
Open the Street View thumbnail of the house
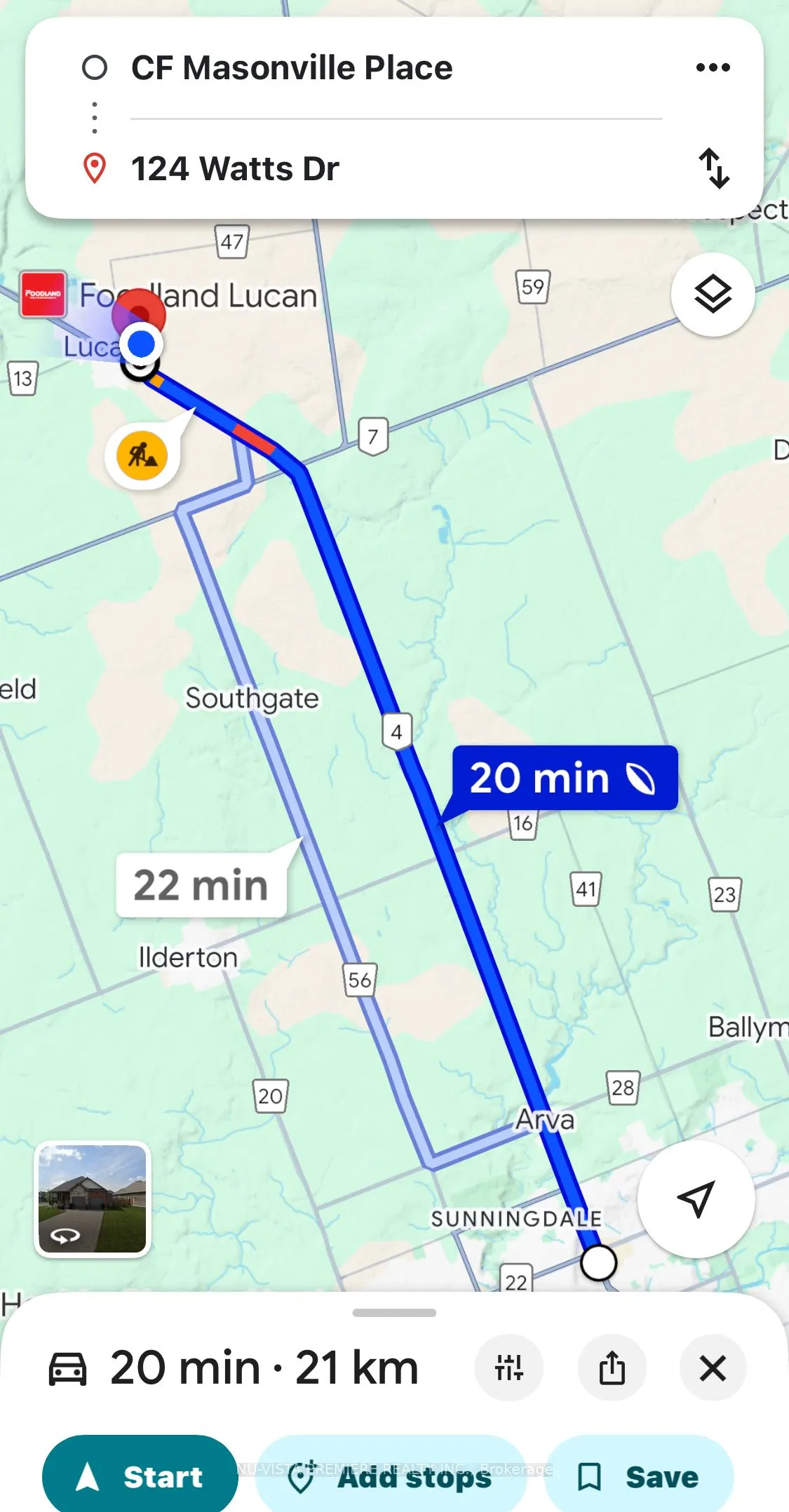click(x=93, y=1199)
